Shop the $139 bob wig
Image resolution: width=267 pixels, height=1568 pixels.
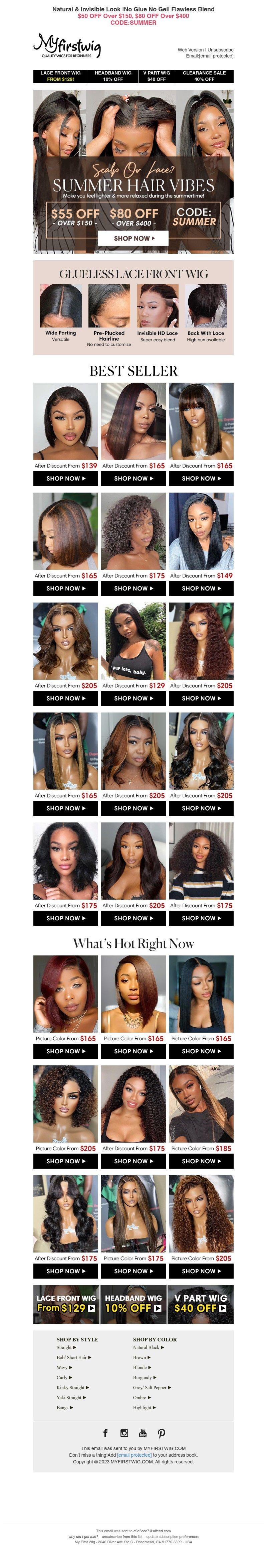point(66,479)
